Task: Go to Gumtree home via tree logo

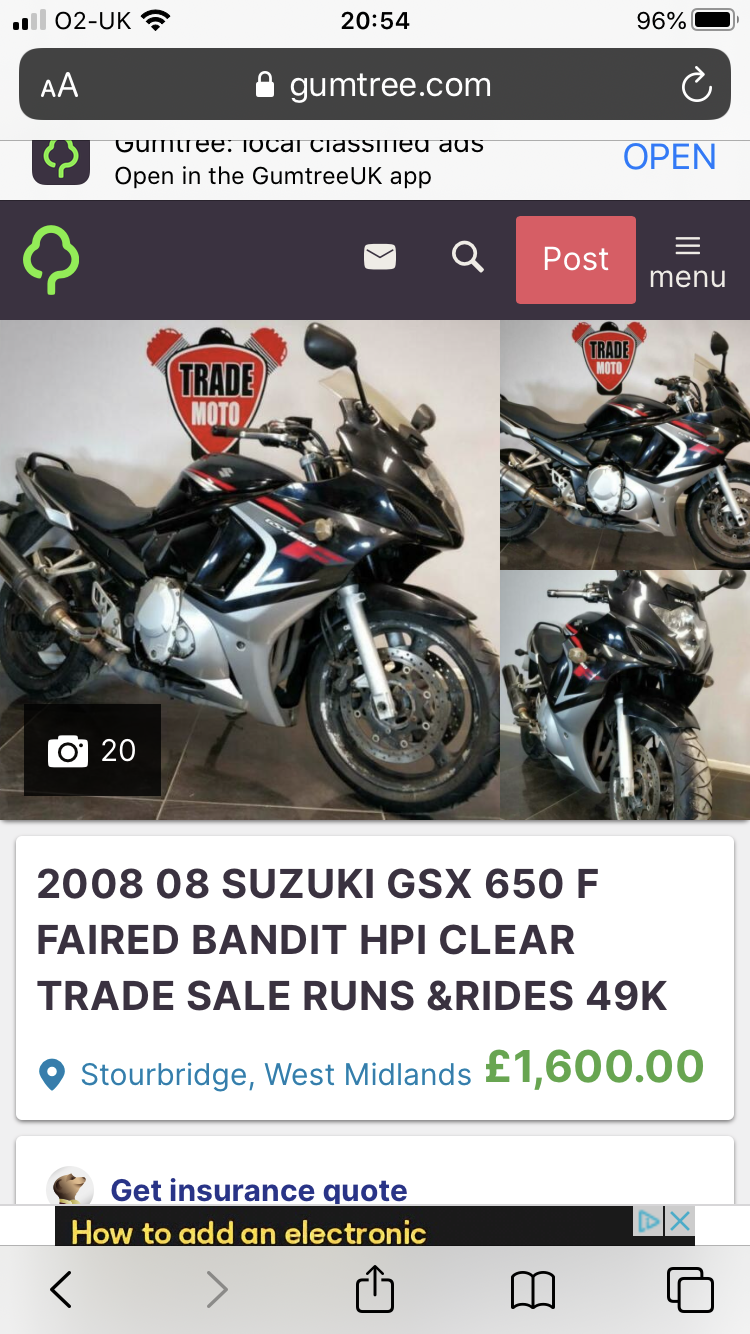Action: pos(51,259)
